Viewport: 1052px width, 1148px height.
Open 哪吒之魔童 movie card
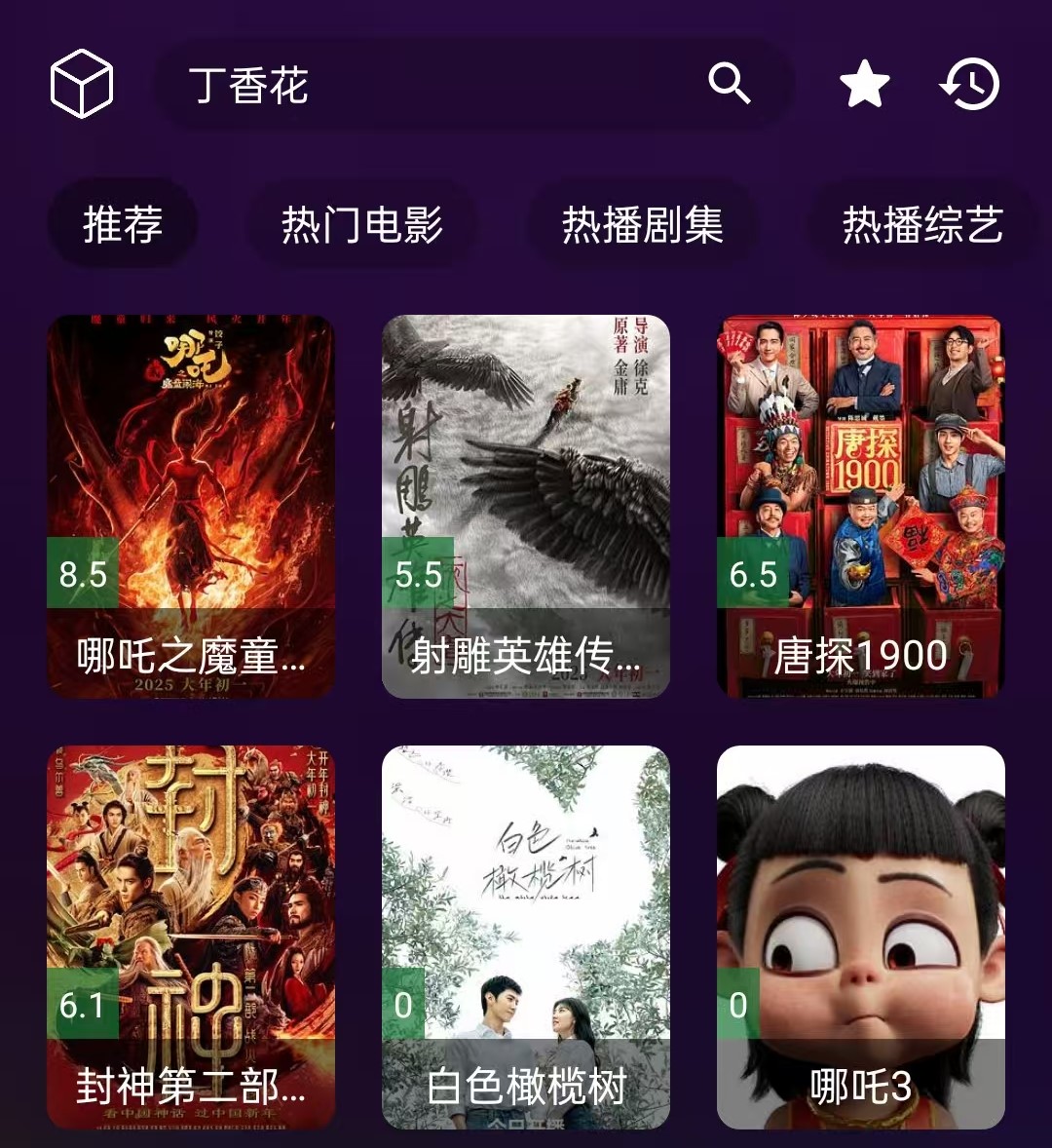[x=191, y=506]
